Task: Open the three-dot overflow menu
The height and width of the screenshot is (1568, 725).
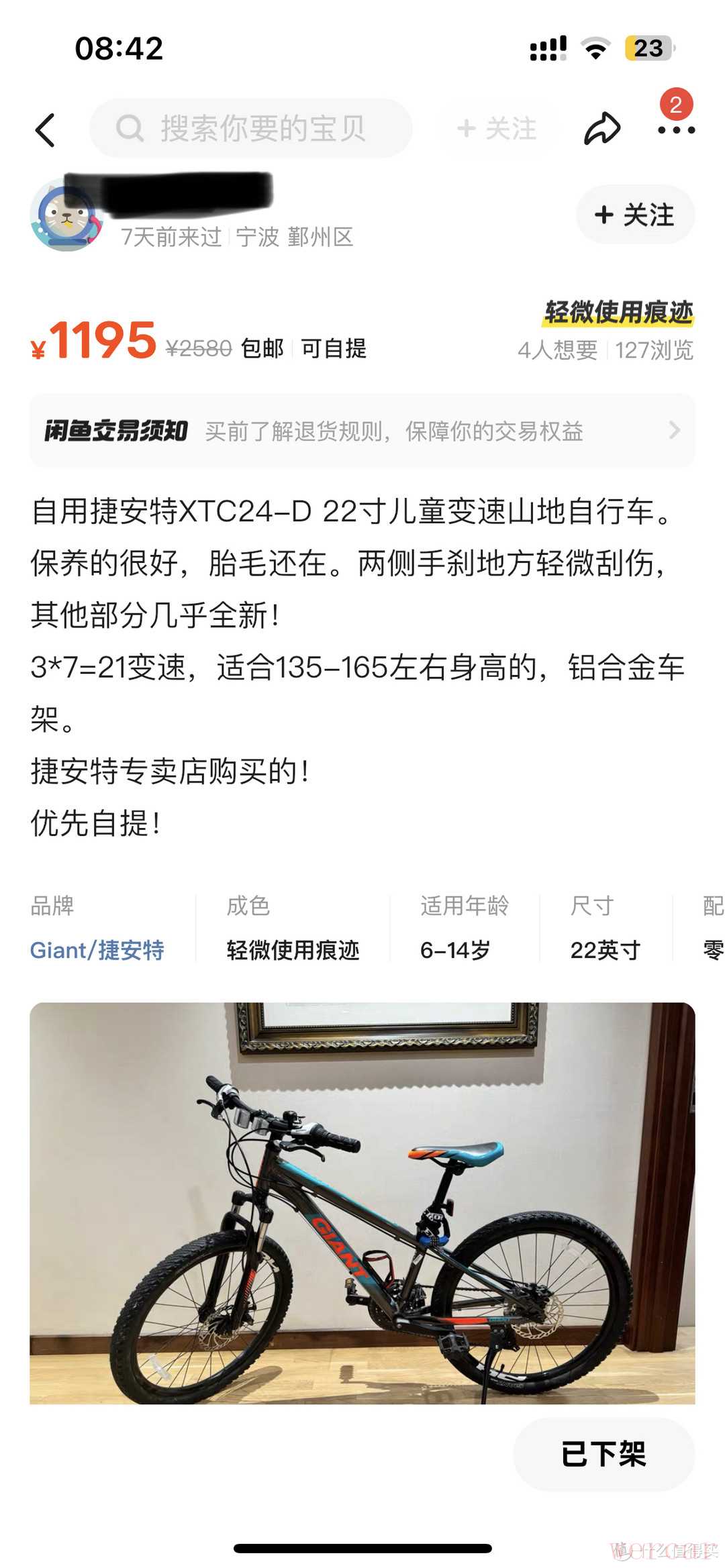Action: (x=675, y=129)
